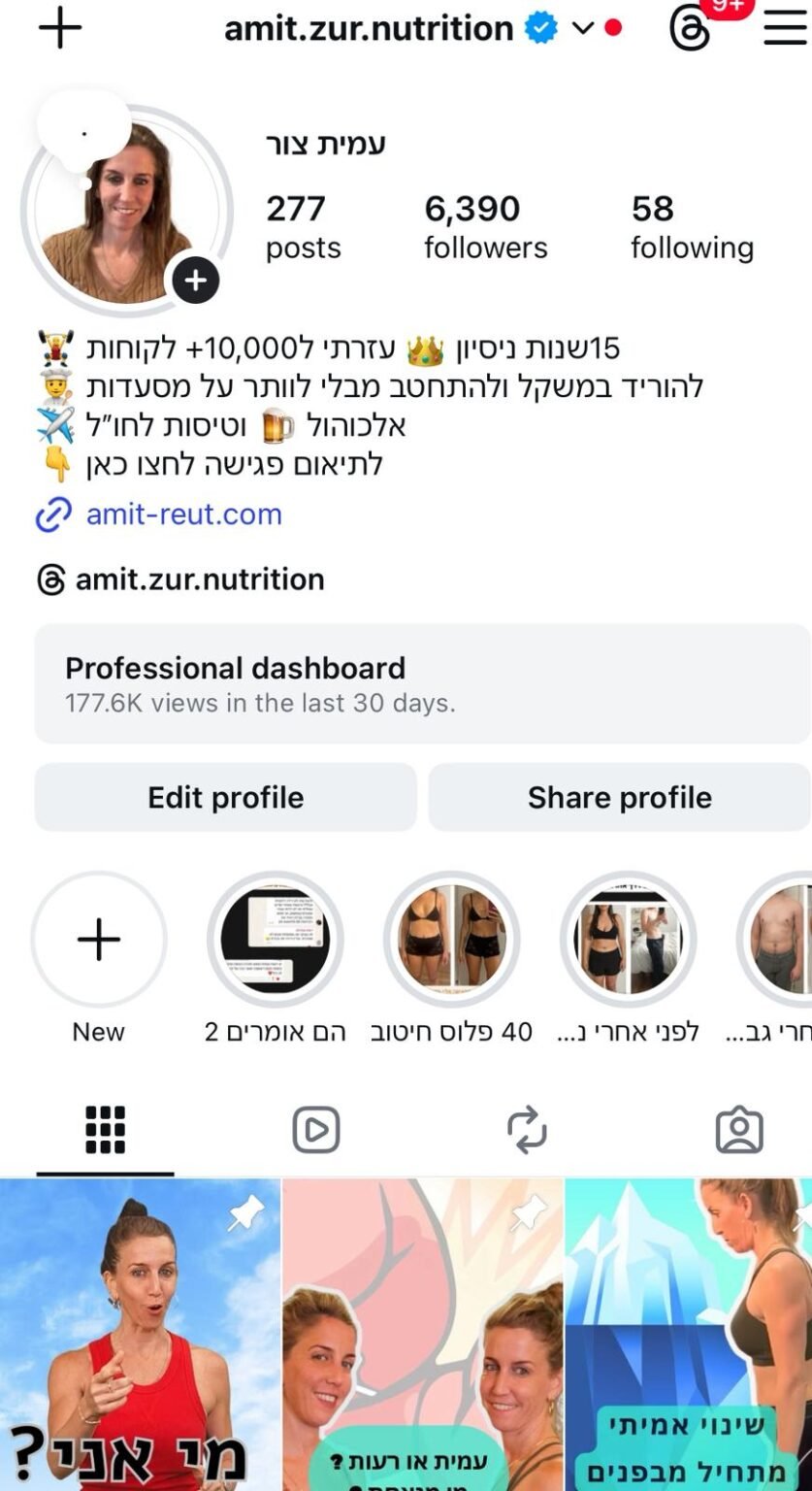
Task: Switch to the posts grid tab
Action: point(105,1130)
